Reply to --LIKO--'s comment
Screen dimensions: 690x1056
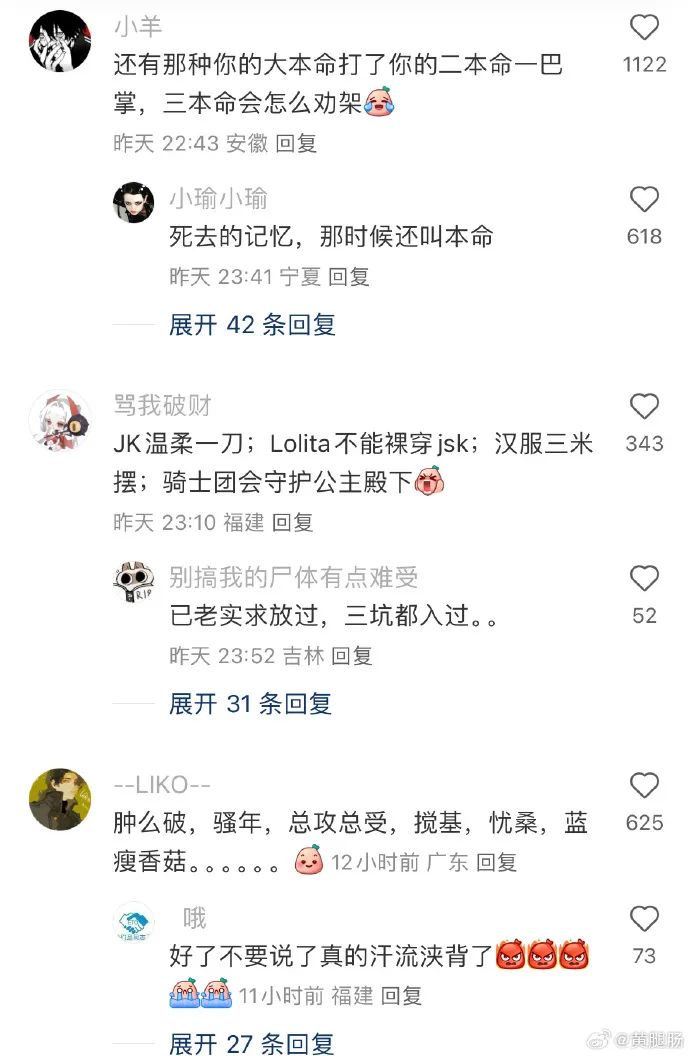(x=496, y=862)
